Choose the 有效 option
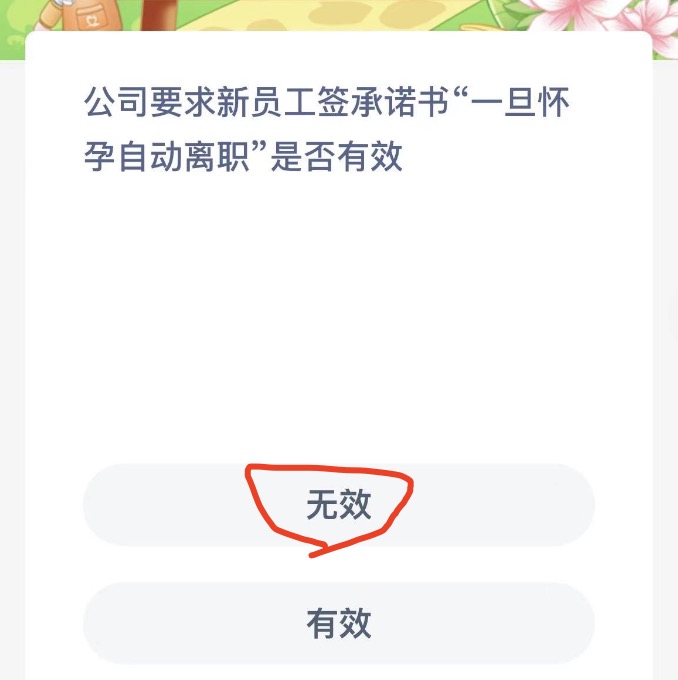678x680 pixels. tap(338, 623)
